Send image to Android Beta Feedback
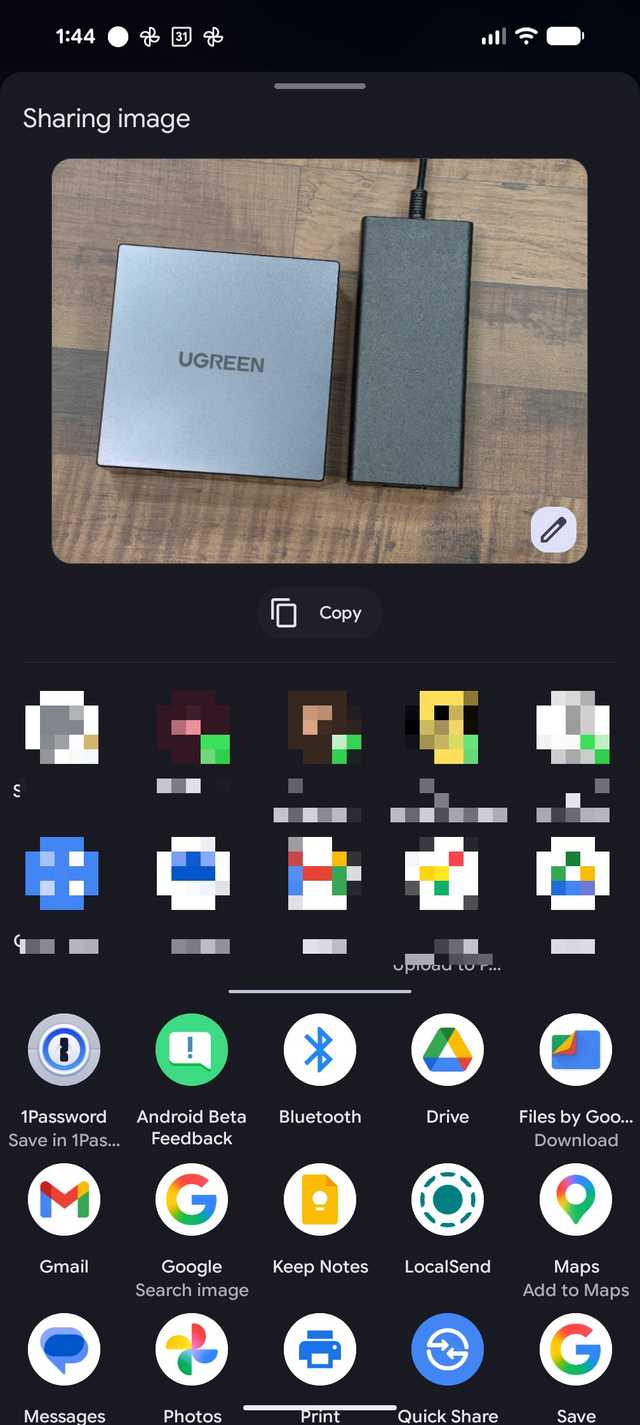 (x=192, y=1050)
